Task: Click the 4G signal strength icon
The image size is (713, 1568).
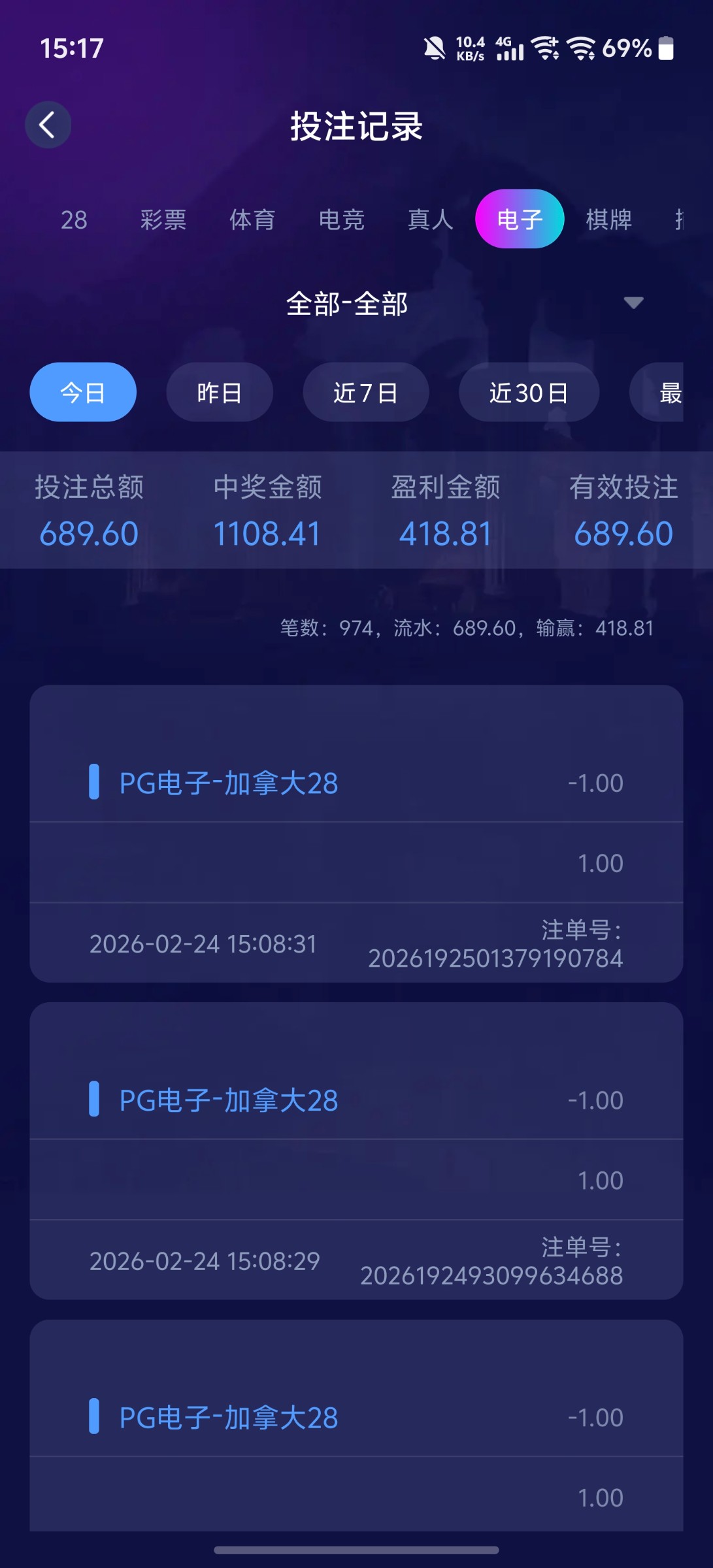Action: pos(513,49)
